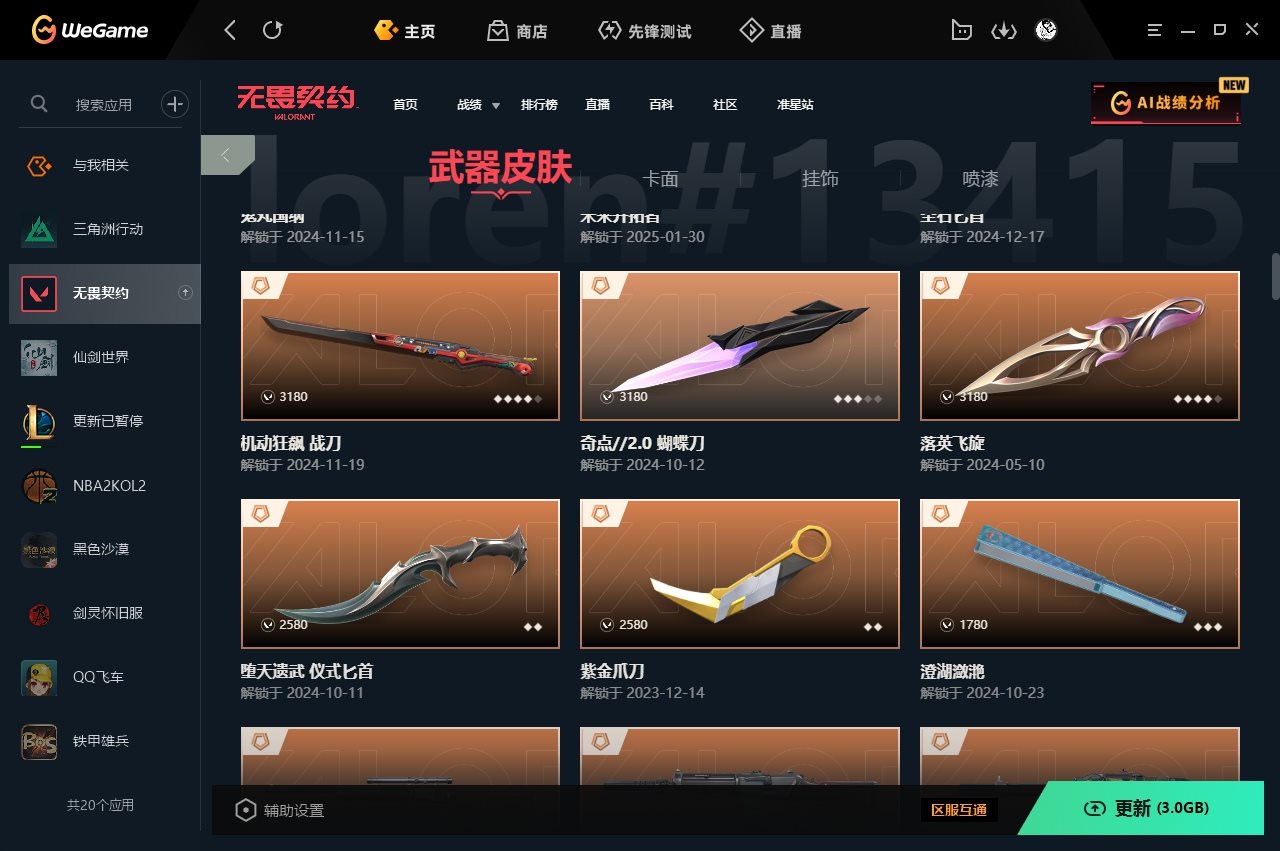Image resolution: width=1280 pixels, height=851 pixels.
Task: Switch to the 商店 tab
Action: pyautogui.click(x=517, y=31)
